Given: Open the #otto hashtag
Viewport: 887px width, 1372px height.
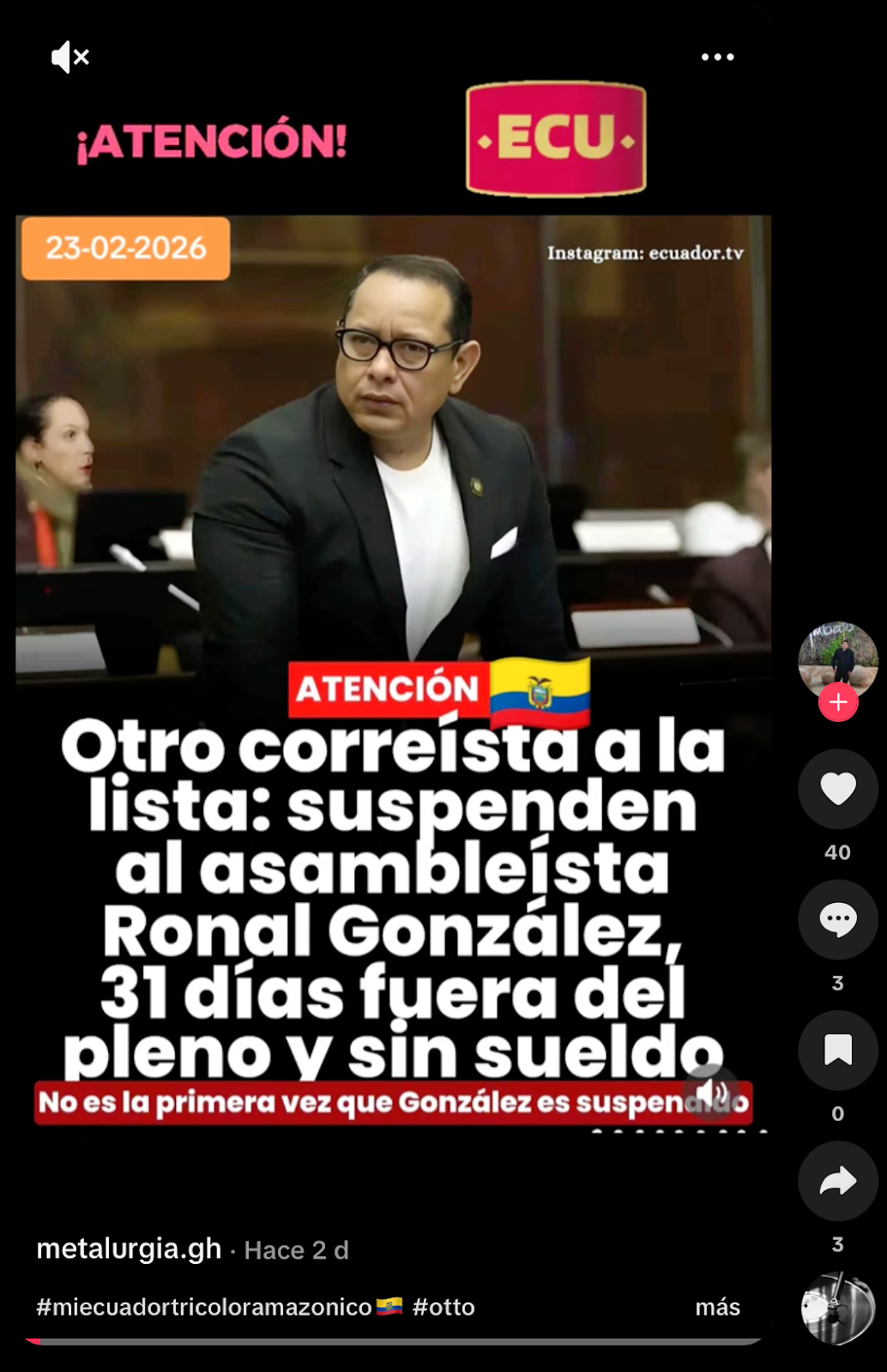Looking at the screenshot, I should click(443, 1307).
